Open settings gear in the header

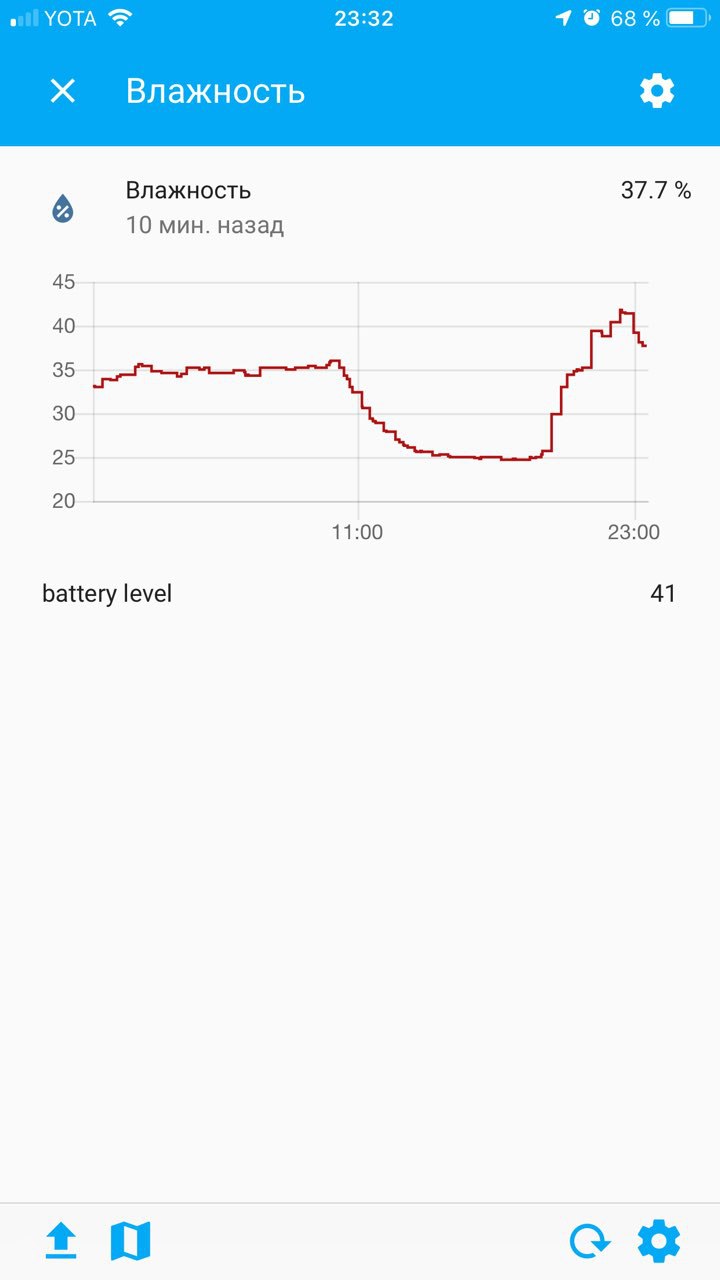click(x=657, y=91)
